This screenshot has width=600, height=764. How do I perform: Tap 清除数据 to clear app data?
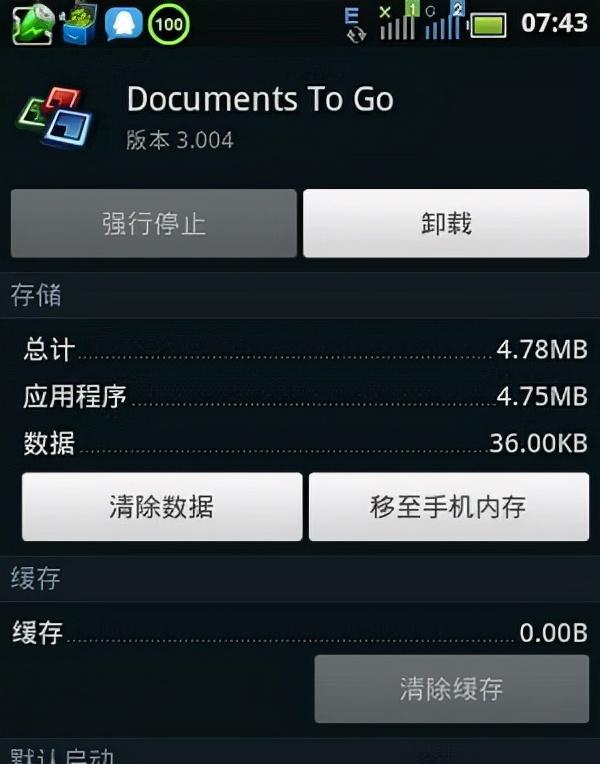[161, 506]
